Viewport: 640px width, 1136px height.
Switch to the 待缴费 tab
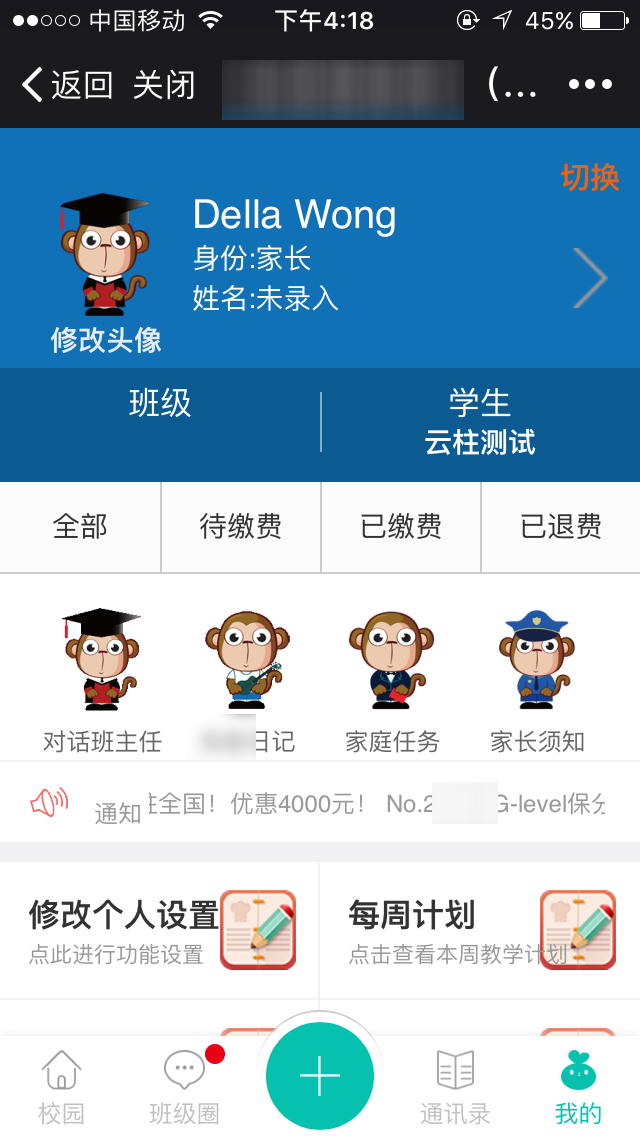241,527
